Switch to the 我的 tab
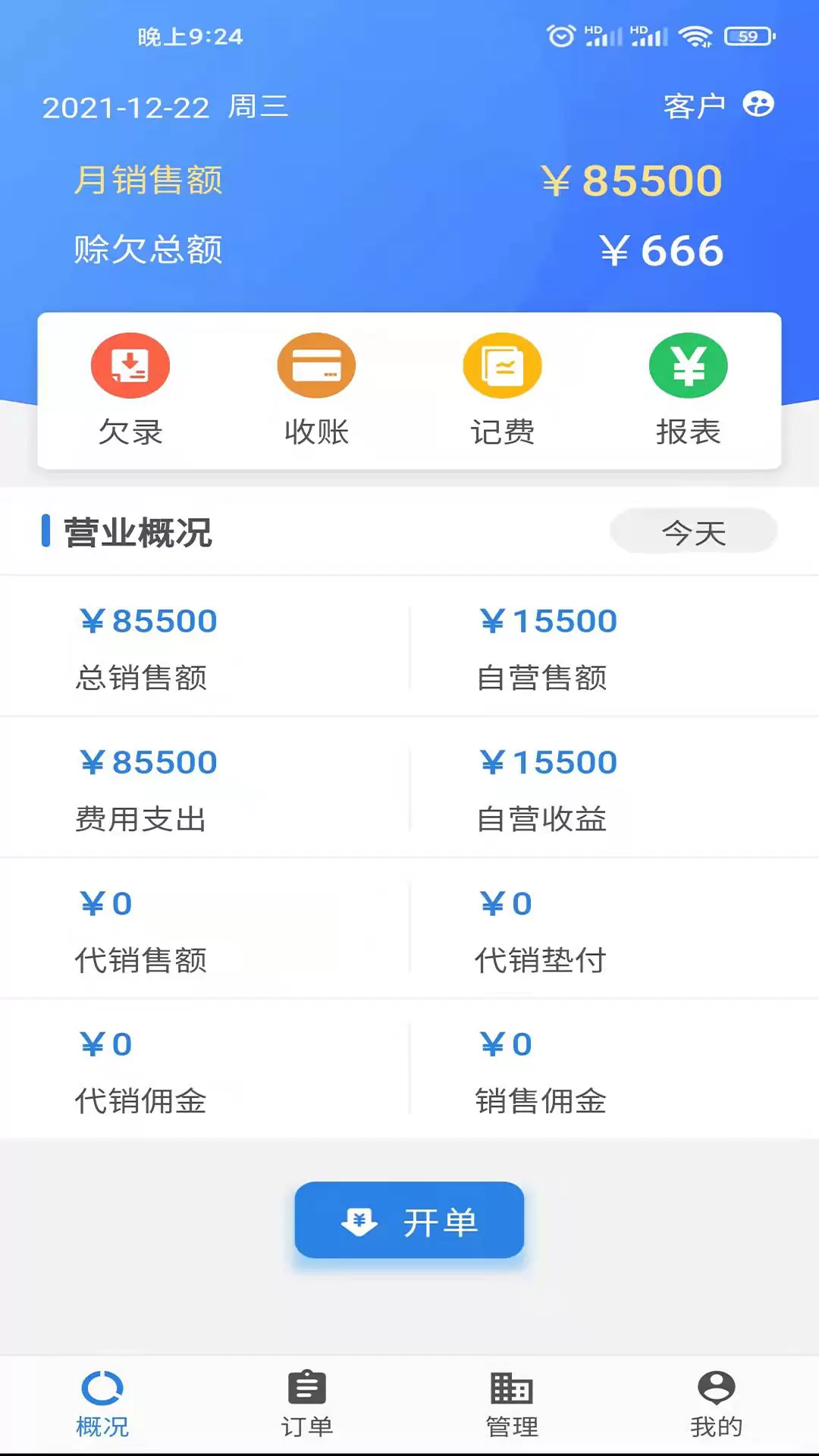819x1456 pixels. (717, 1404)
